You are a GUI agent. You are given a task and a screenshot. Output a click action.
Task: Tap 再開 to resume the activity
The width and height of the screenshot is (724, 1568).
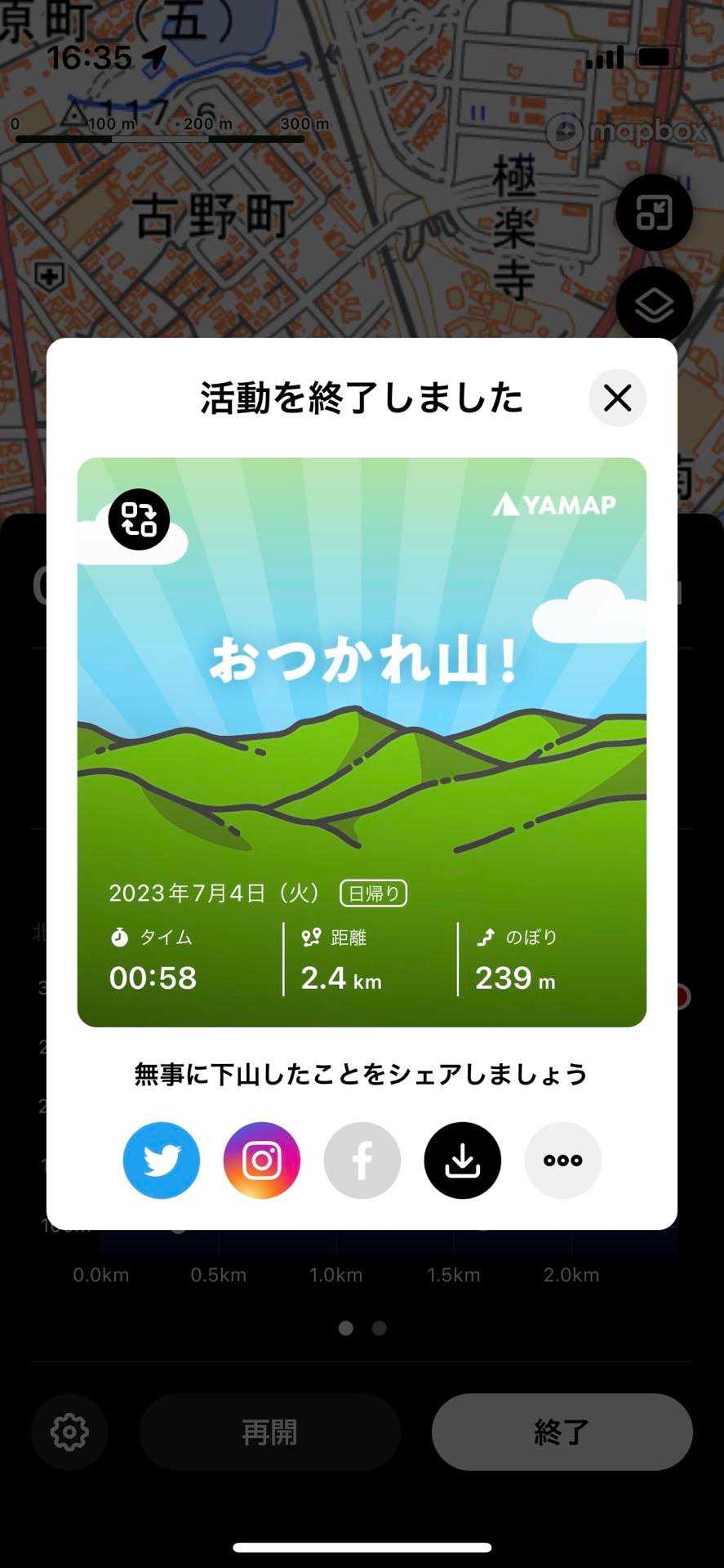[x=269, y=1432]
